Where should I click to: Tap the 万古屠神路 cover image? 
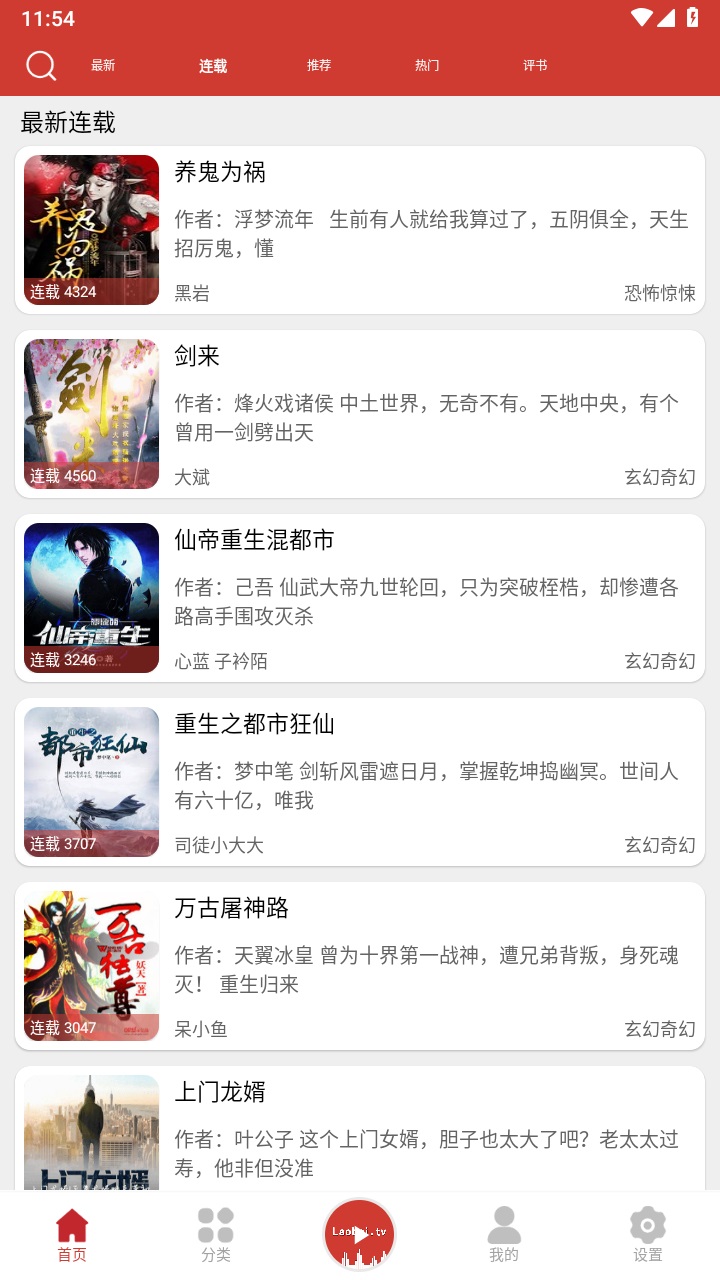[91, 965]
